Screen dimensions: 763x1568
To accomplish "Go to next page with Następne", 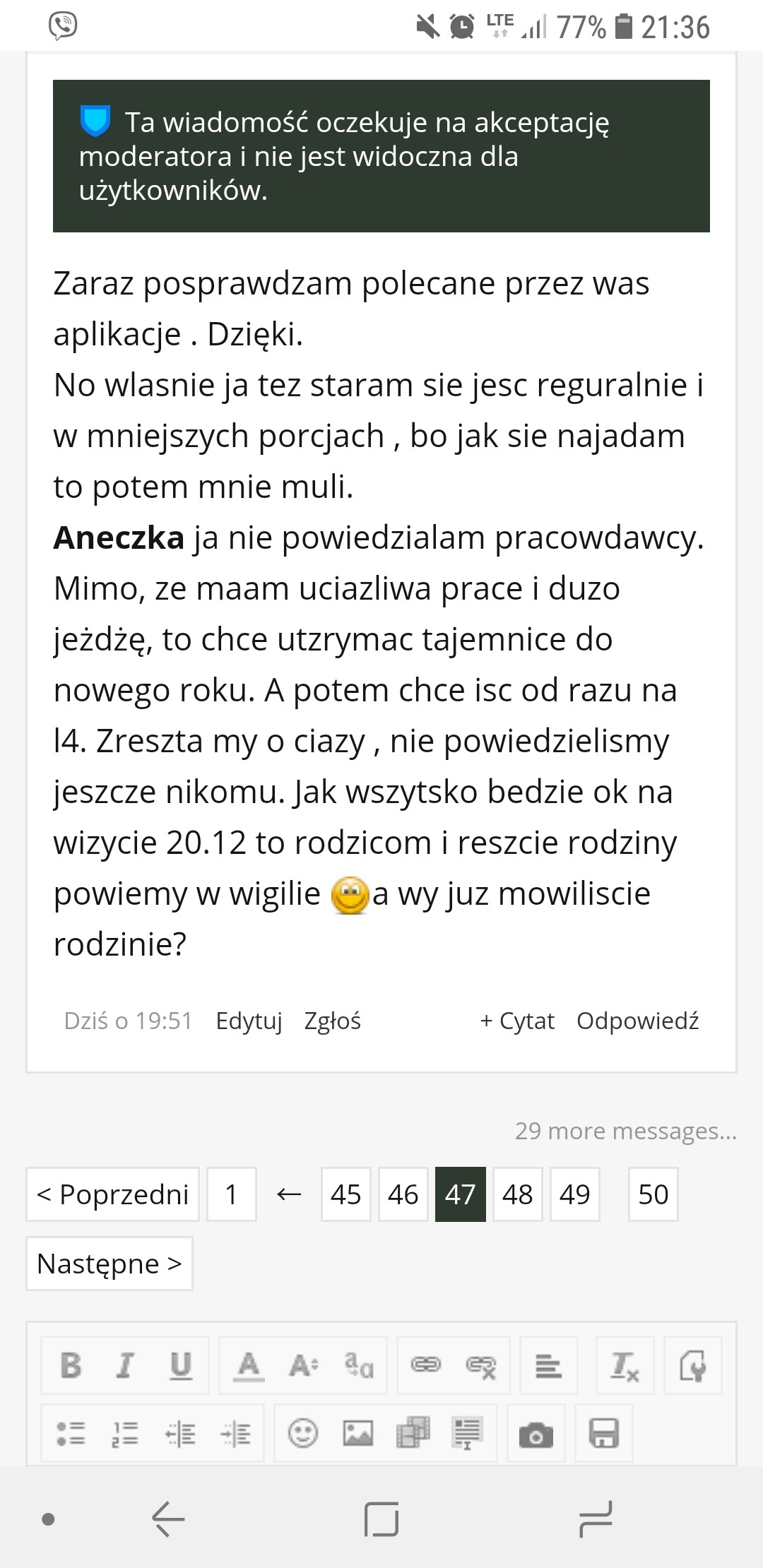I will [x=110, y=1264].
